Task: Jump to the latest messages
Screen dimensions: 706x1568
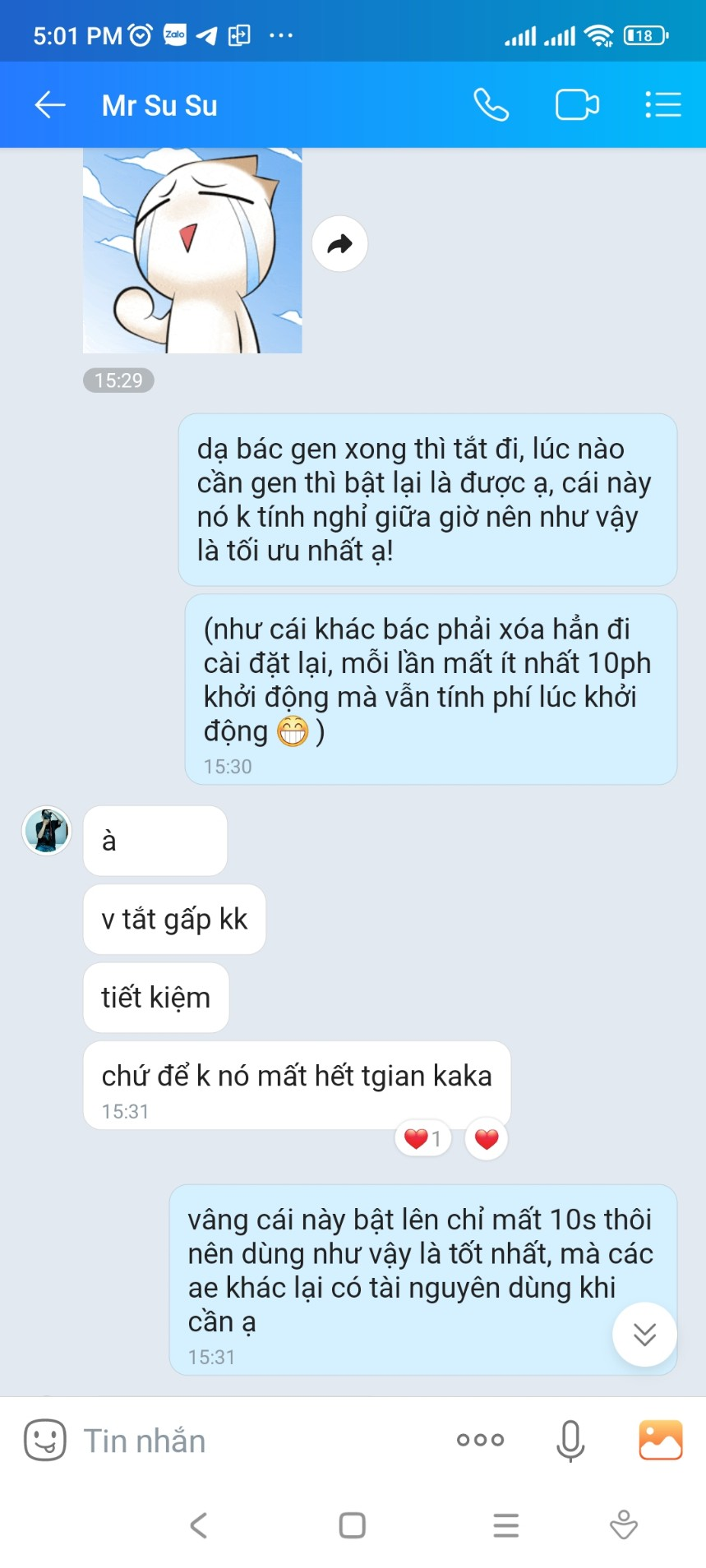Action: point(644,1335)
